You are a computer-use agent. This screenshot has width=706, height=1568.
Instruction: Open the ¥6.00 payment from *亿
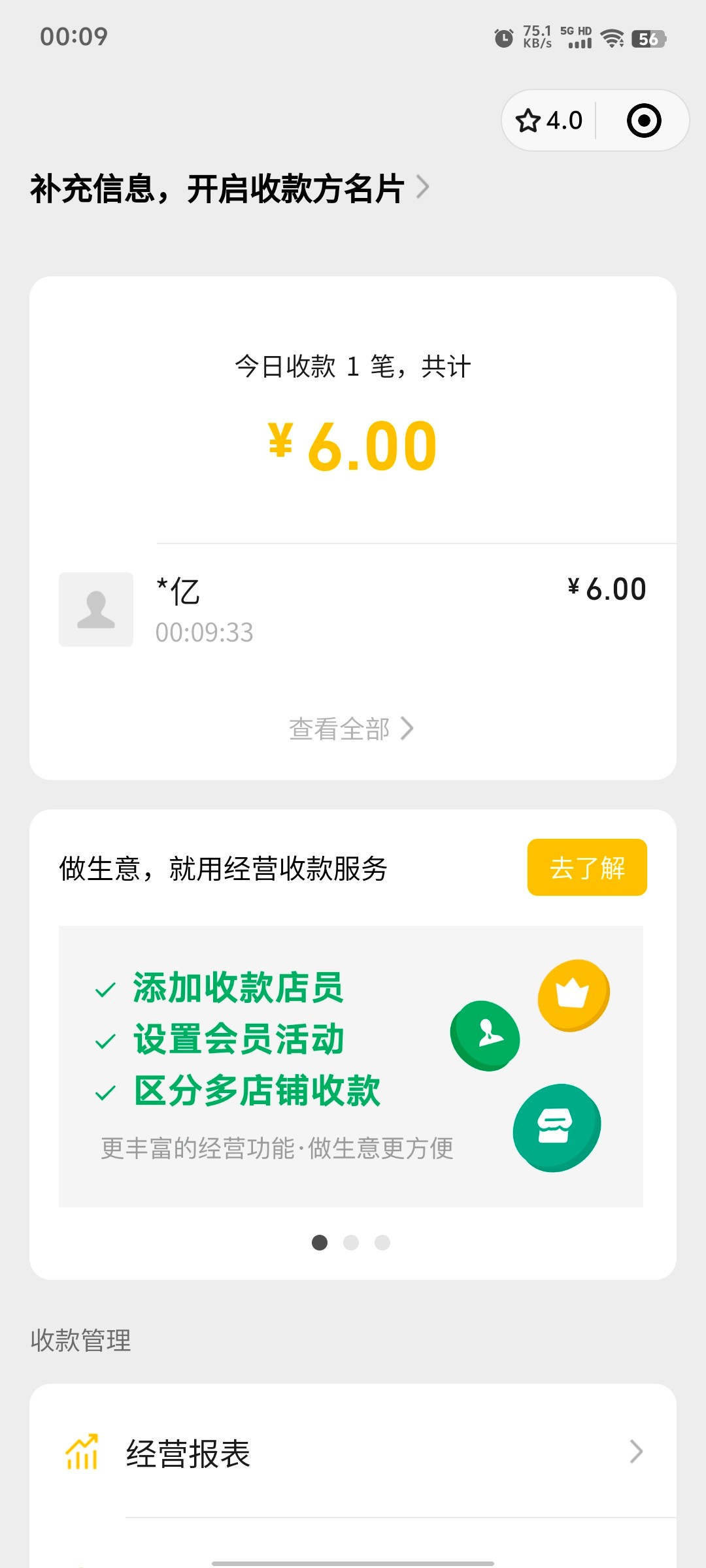[353, 610]
